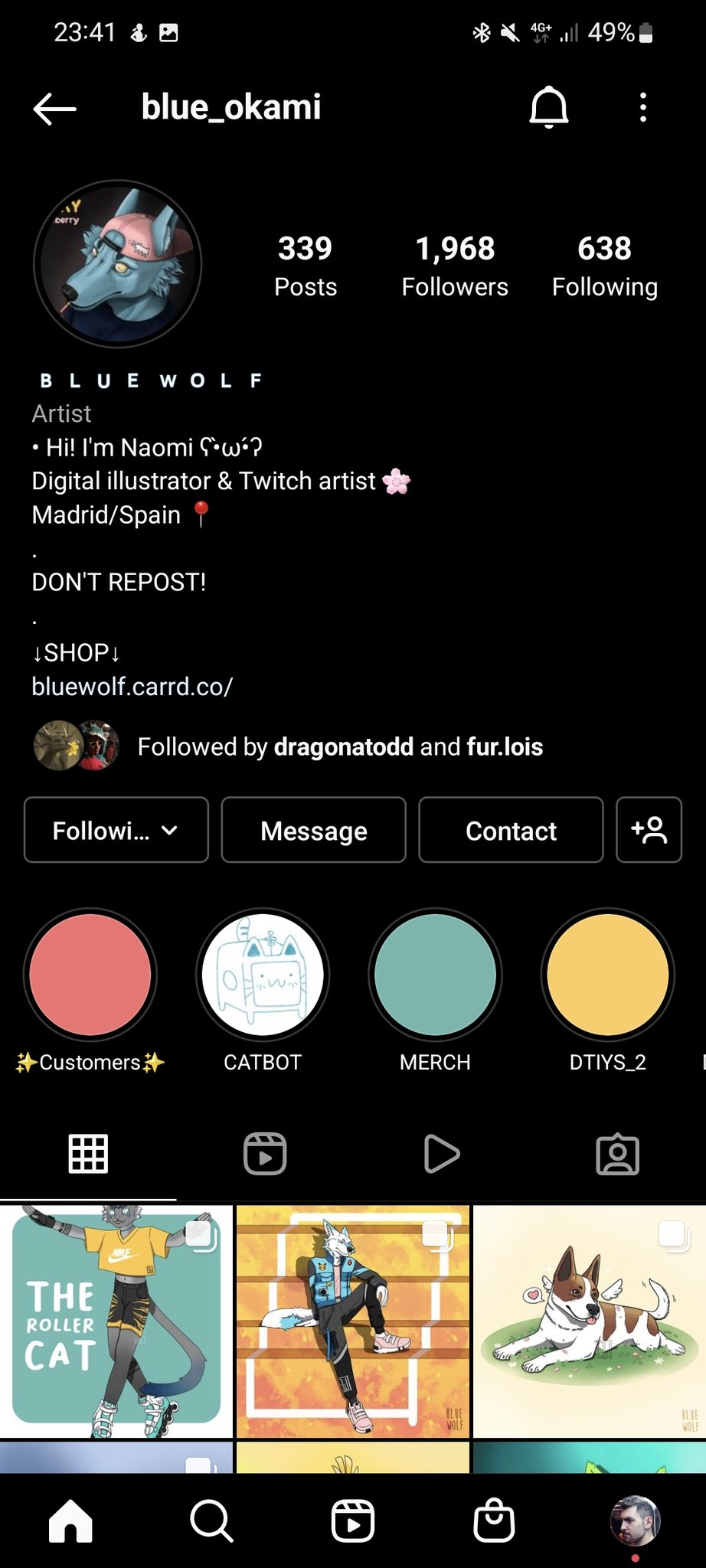
Task: Go to the Home feed
Action: pos(70,1521)
